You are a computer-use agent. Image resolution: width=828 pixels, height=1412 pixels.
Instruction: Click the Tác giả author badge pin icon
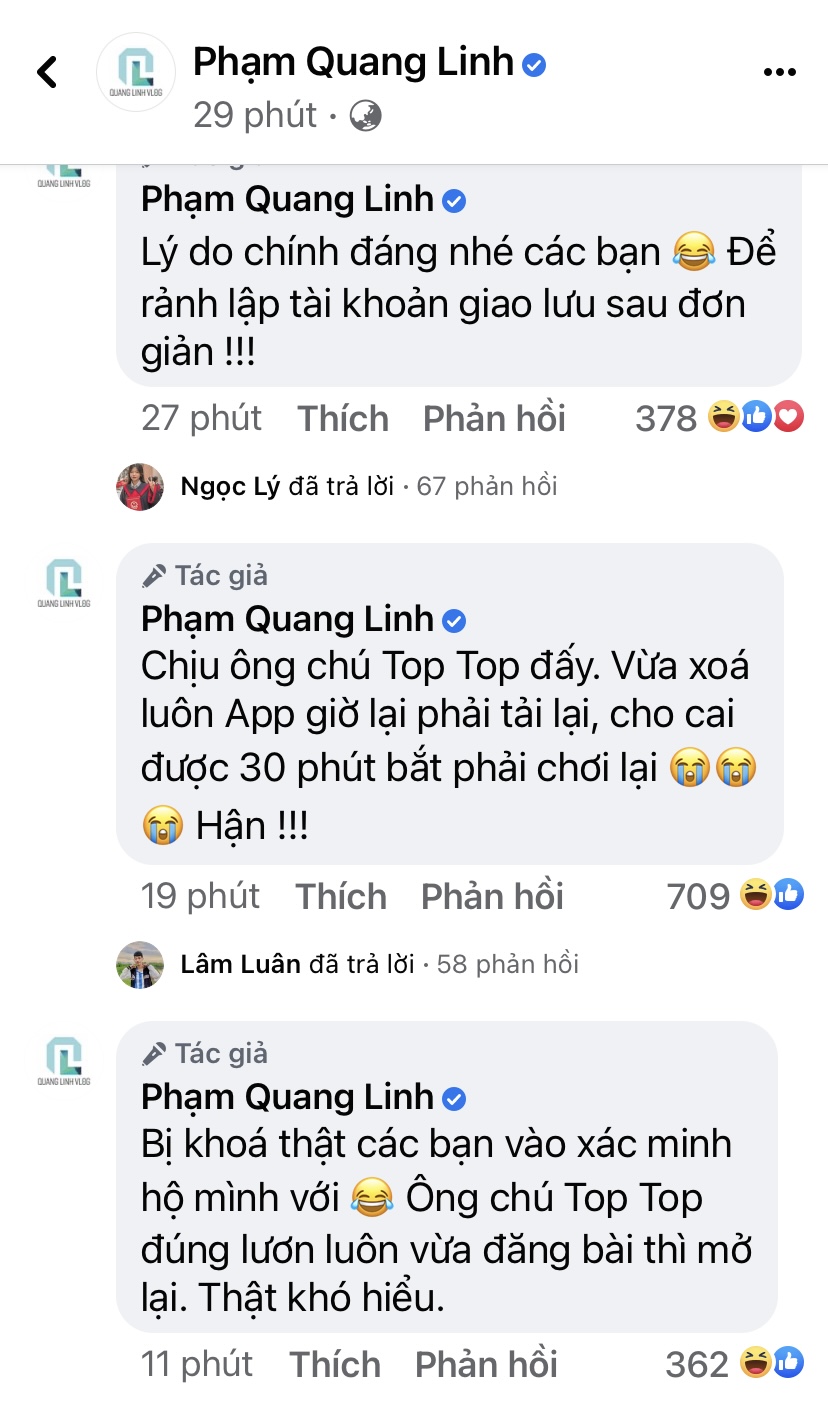coord(154,574)
